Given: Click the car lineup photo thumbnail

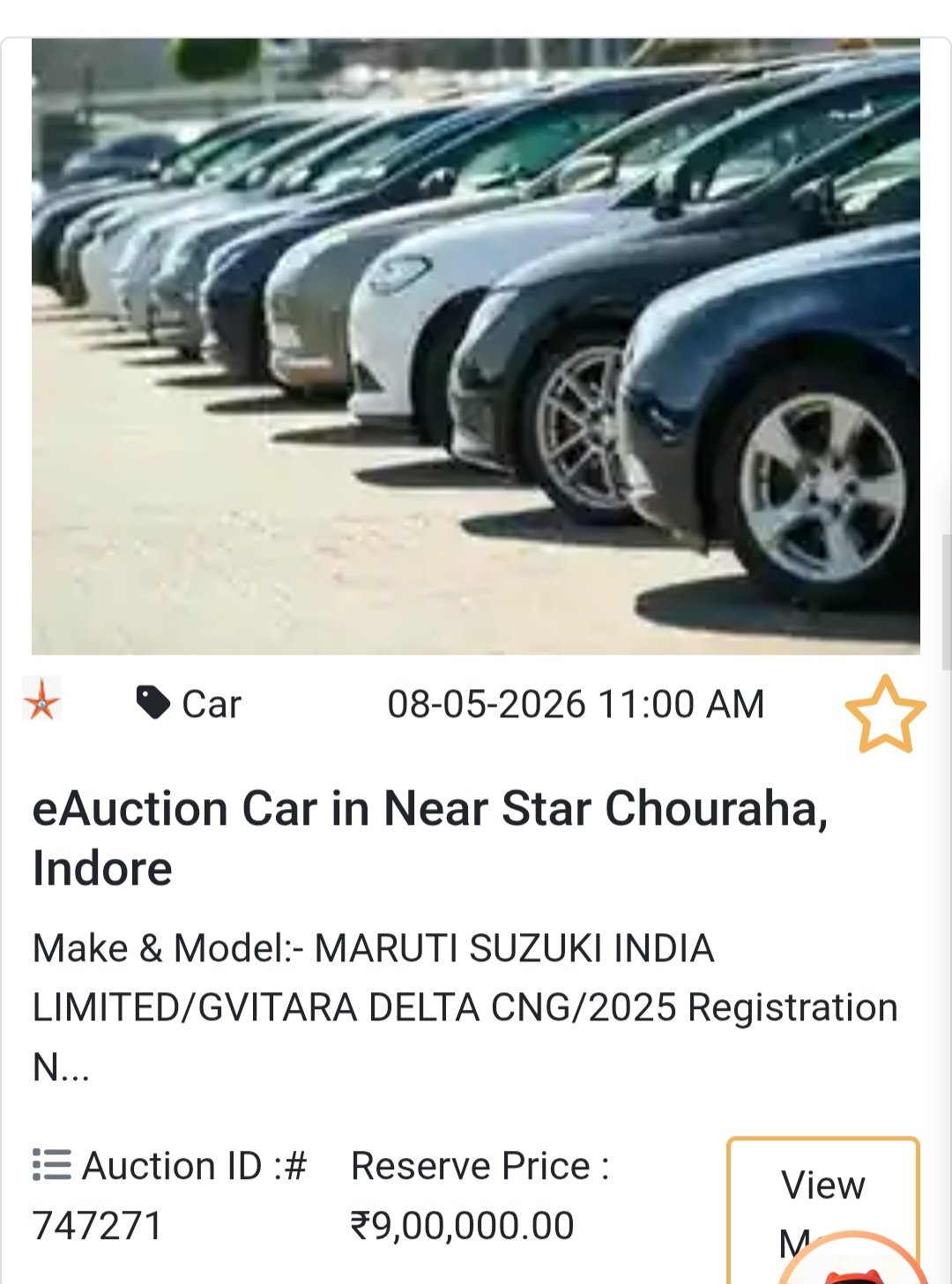Looking at the screenshot, I should pos(476,344).
